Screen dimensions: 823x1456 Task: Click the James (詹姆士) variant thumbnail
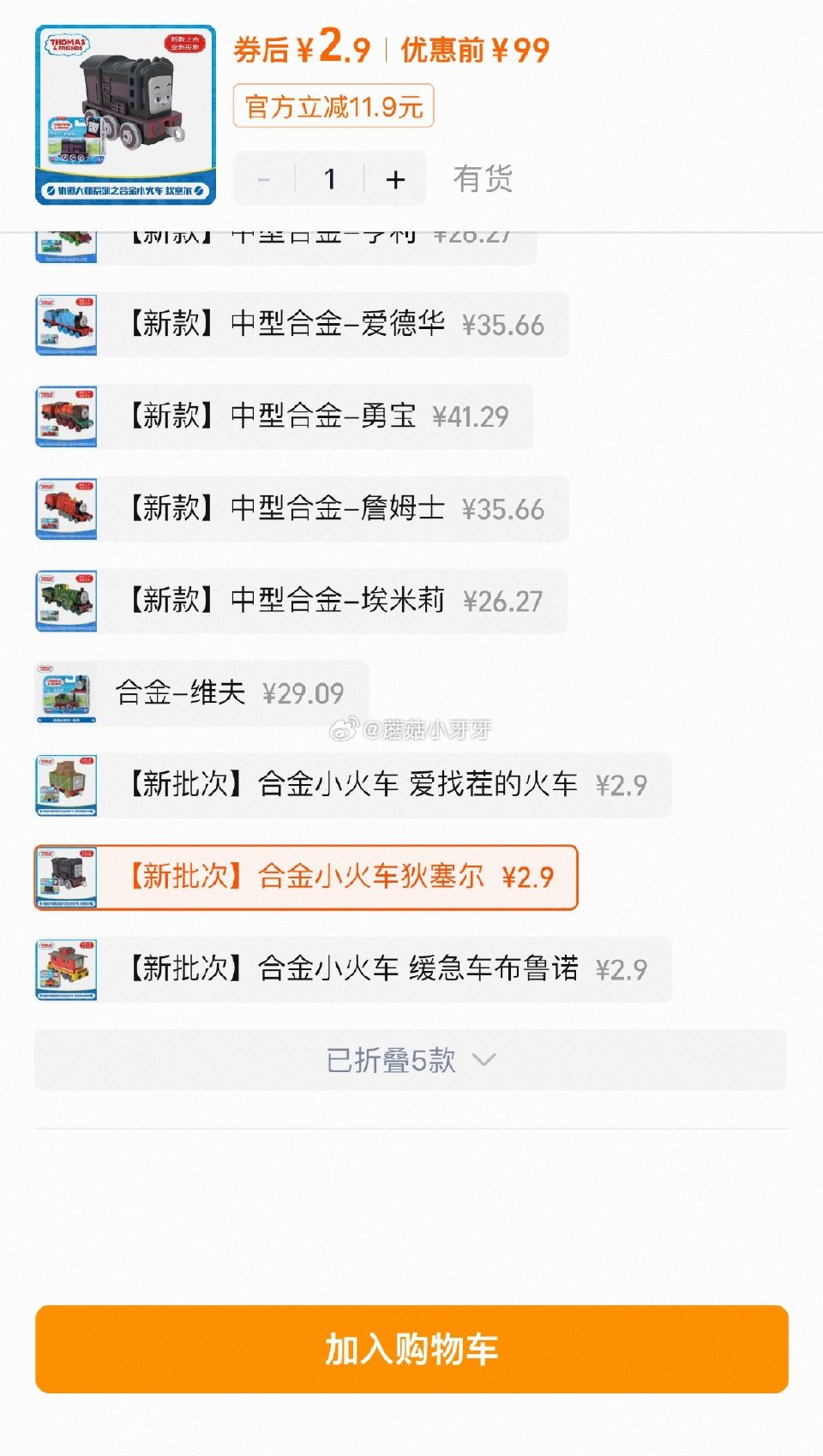coord(65,509)
